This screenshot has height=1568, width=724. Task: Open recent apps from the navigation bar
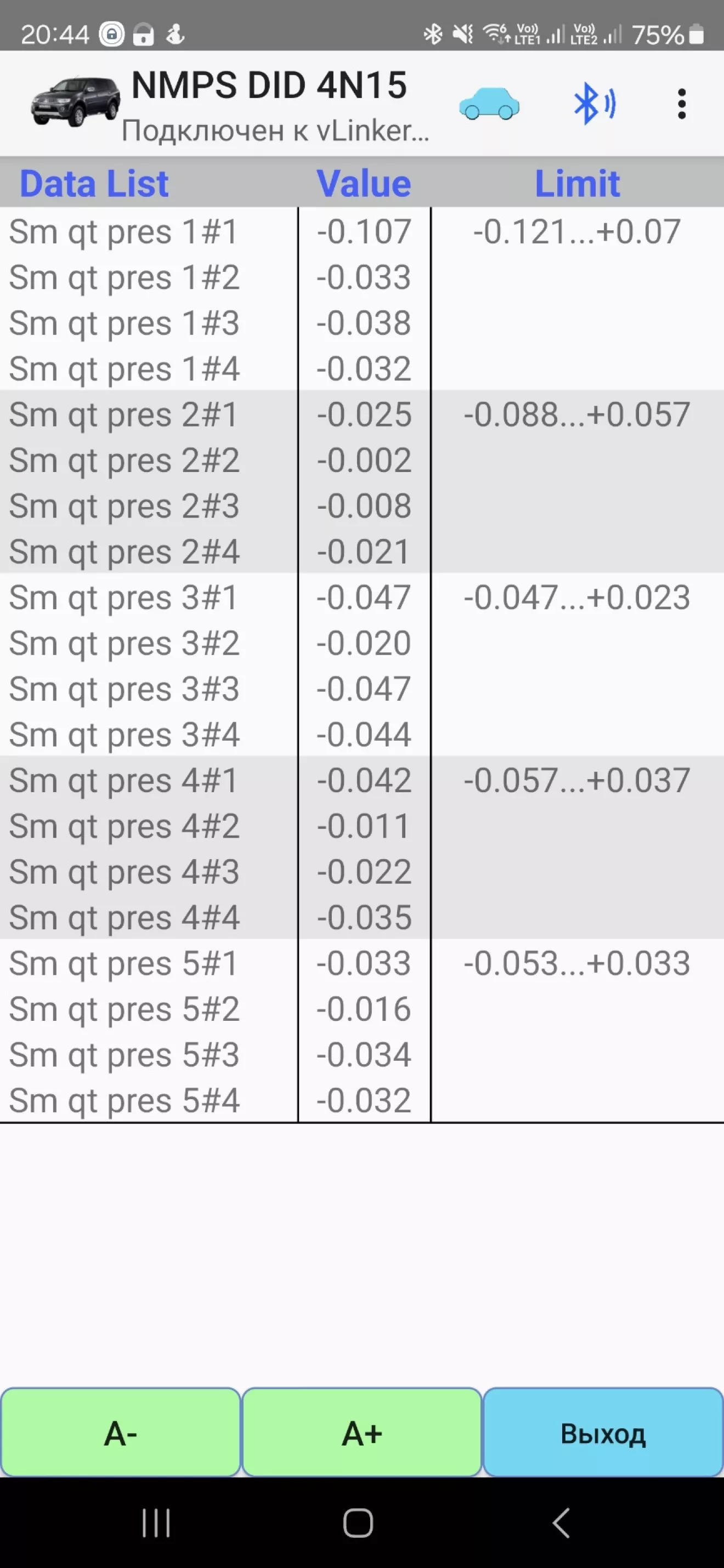tap(156, 1523)
